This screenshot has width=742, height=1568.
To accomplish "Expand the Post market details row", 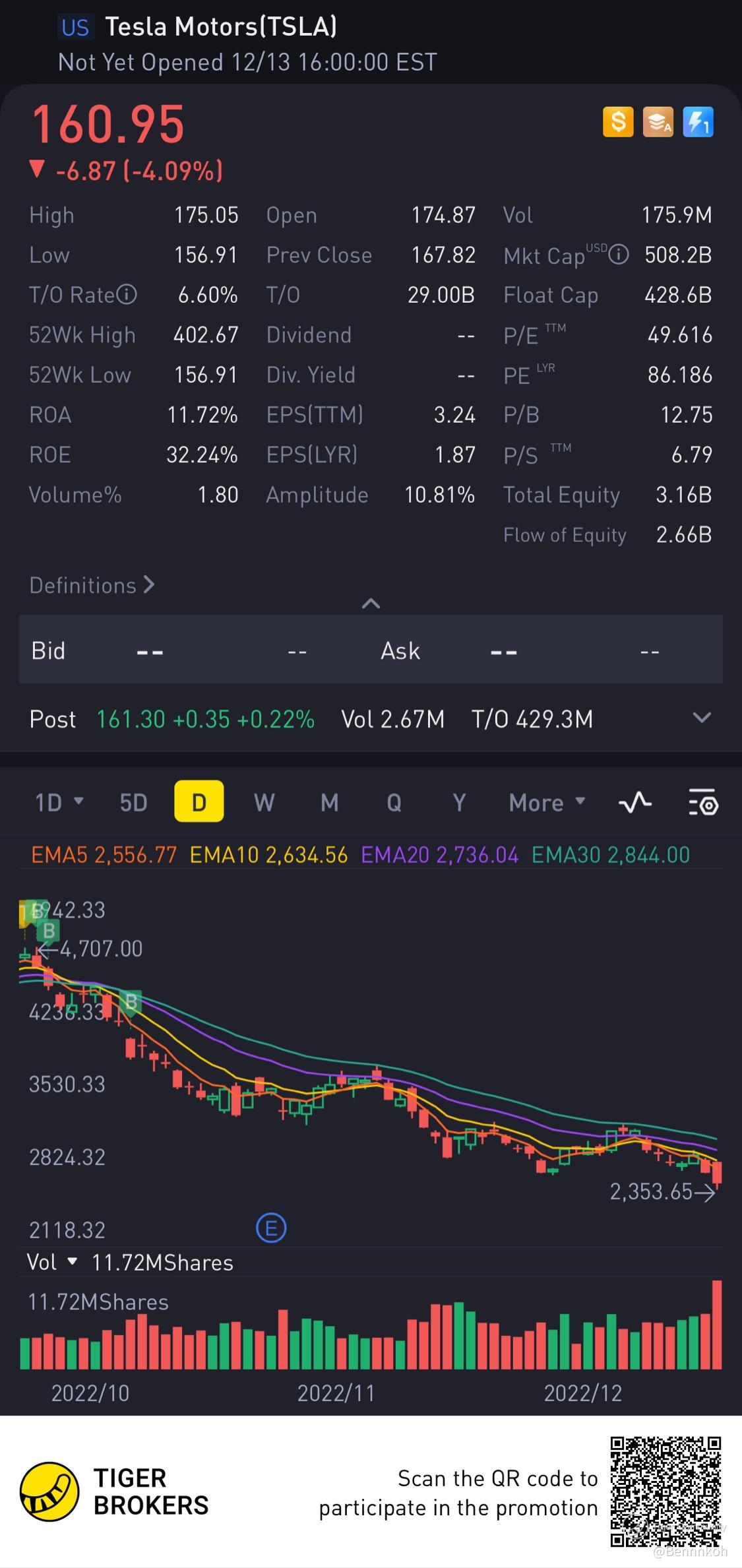I will pos(702,718).
